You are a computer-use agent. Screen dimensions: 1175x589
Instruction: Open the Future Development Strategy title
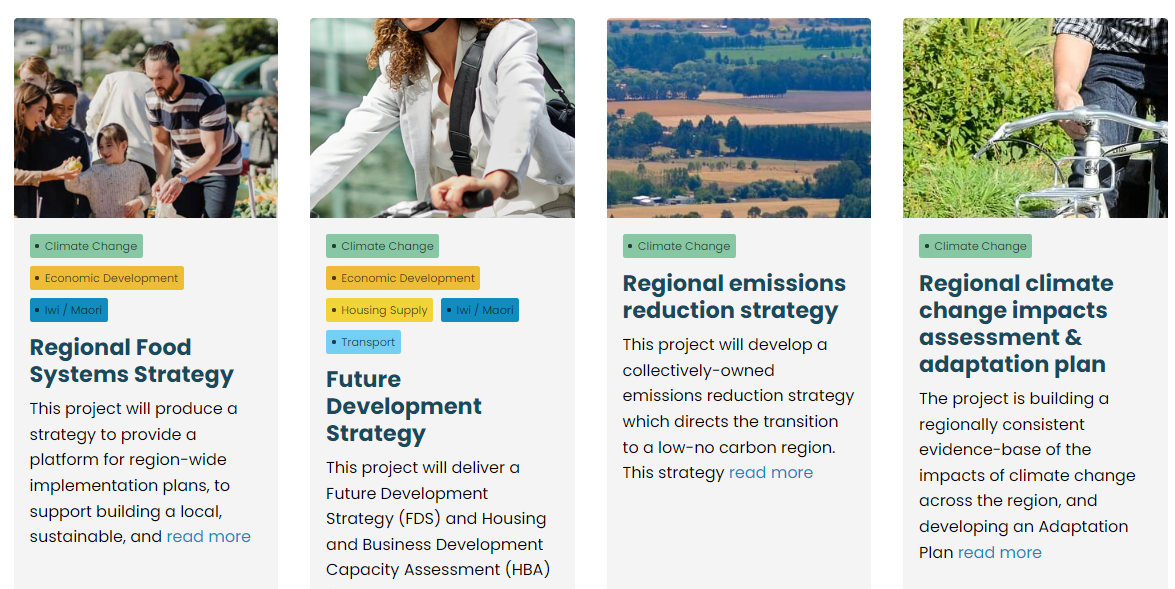click(x=403, y=406)
